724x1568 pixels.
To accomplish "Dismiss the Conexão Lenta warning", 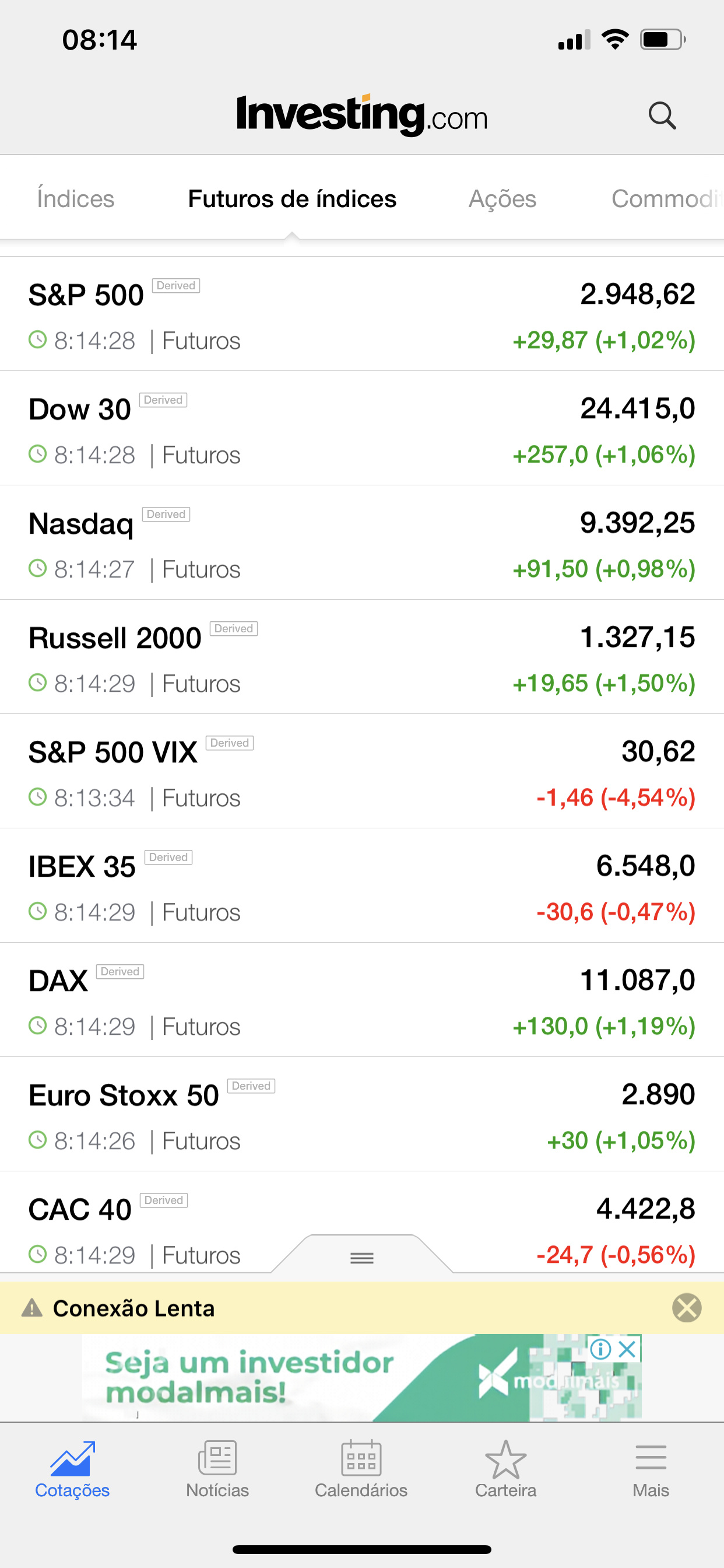I will click(687, 1307).
